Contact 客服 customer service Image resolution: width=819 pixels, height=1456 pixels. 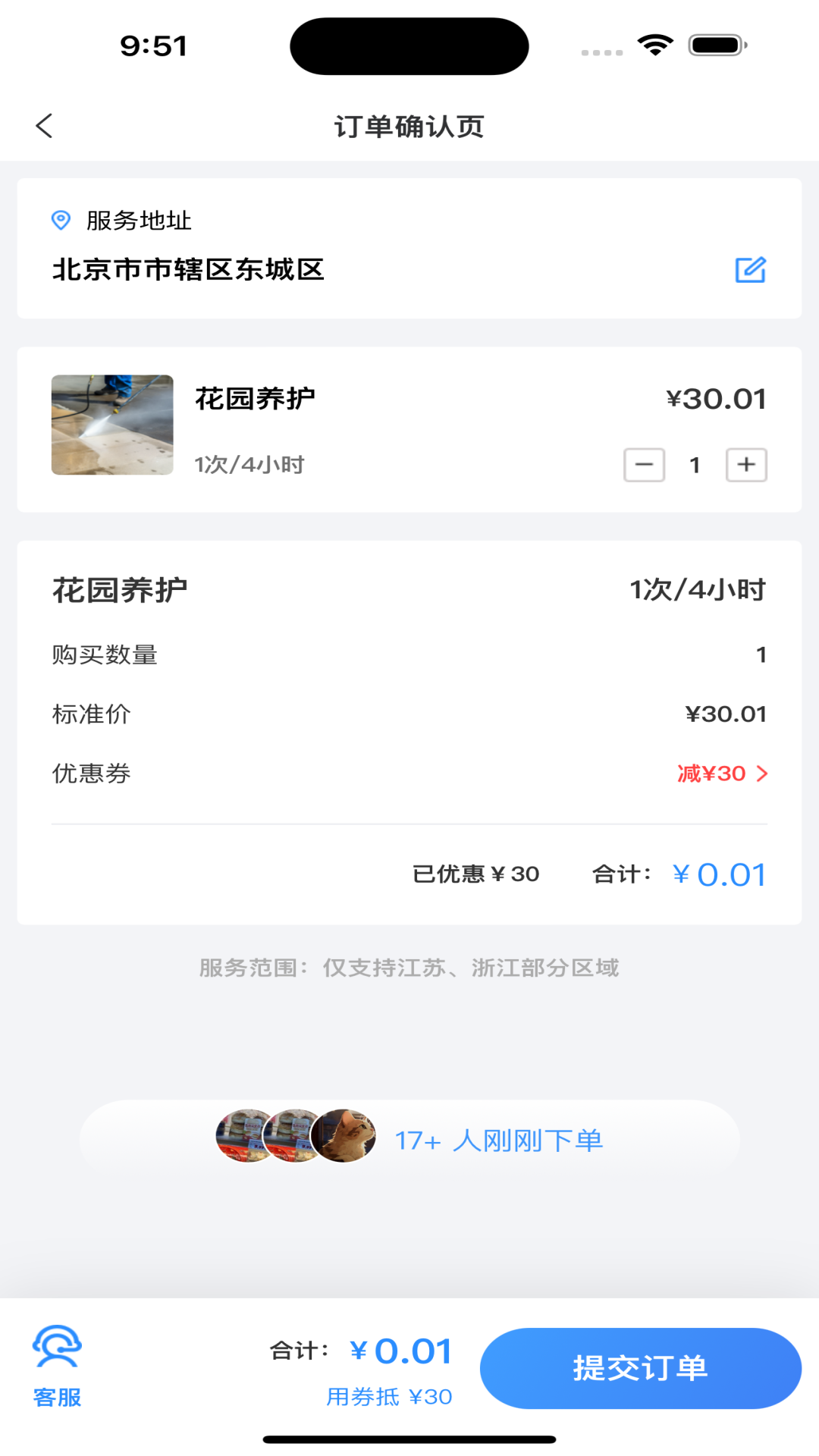57,1366
